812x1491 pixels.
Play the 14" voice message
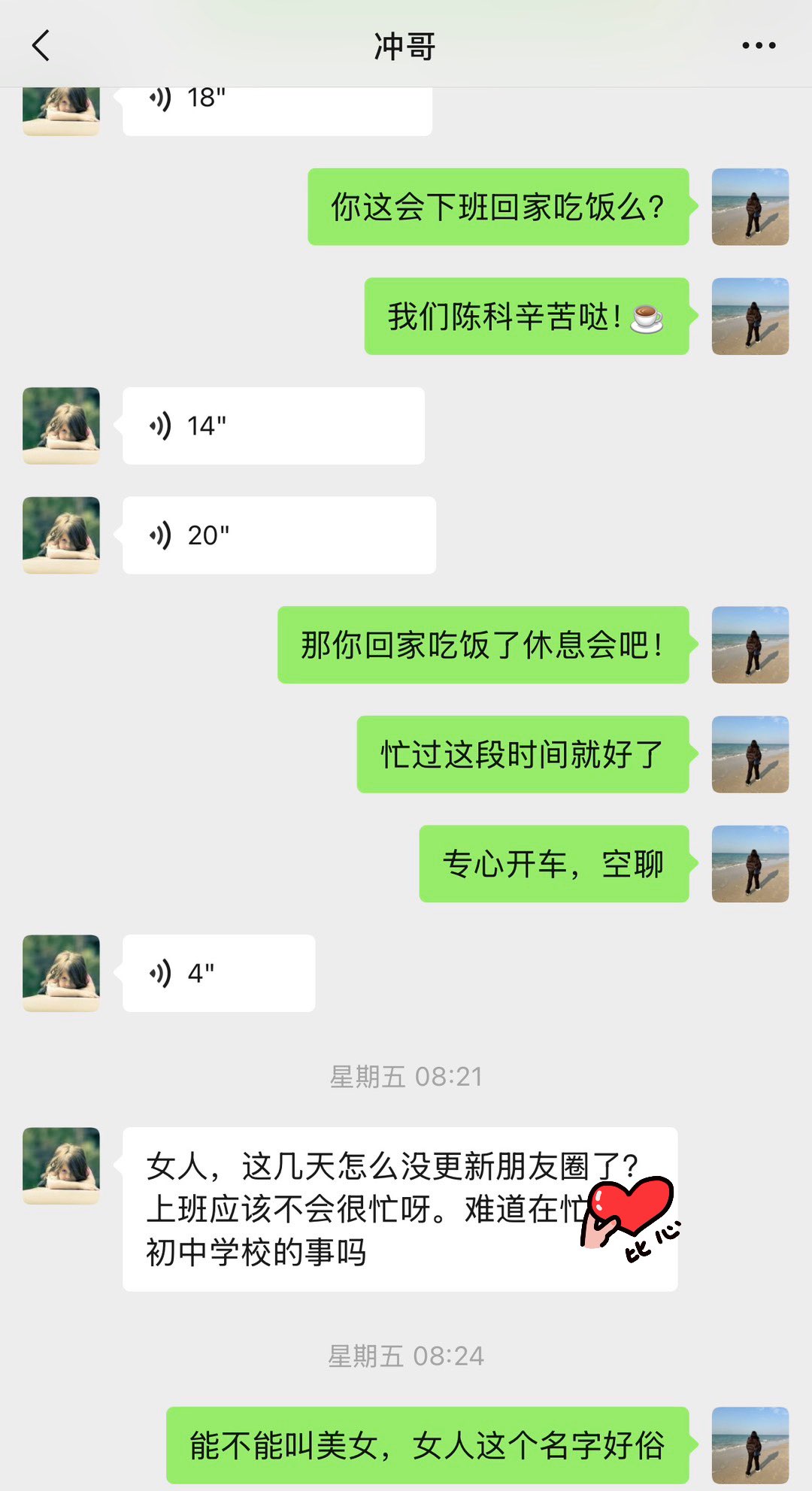(x=273, y=426)
